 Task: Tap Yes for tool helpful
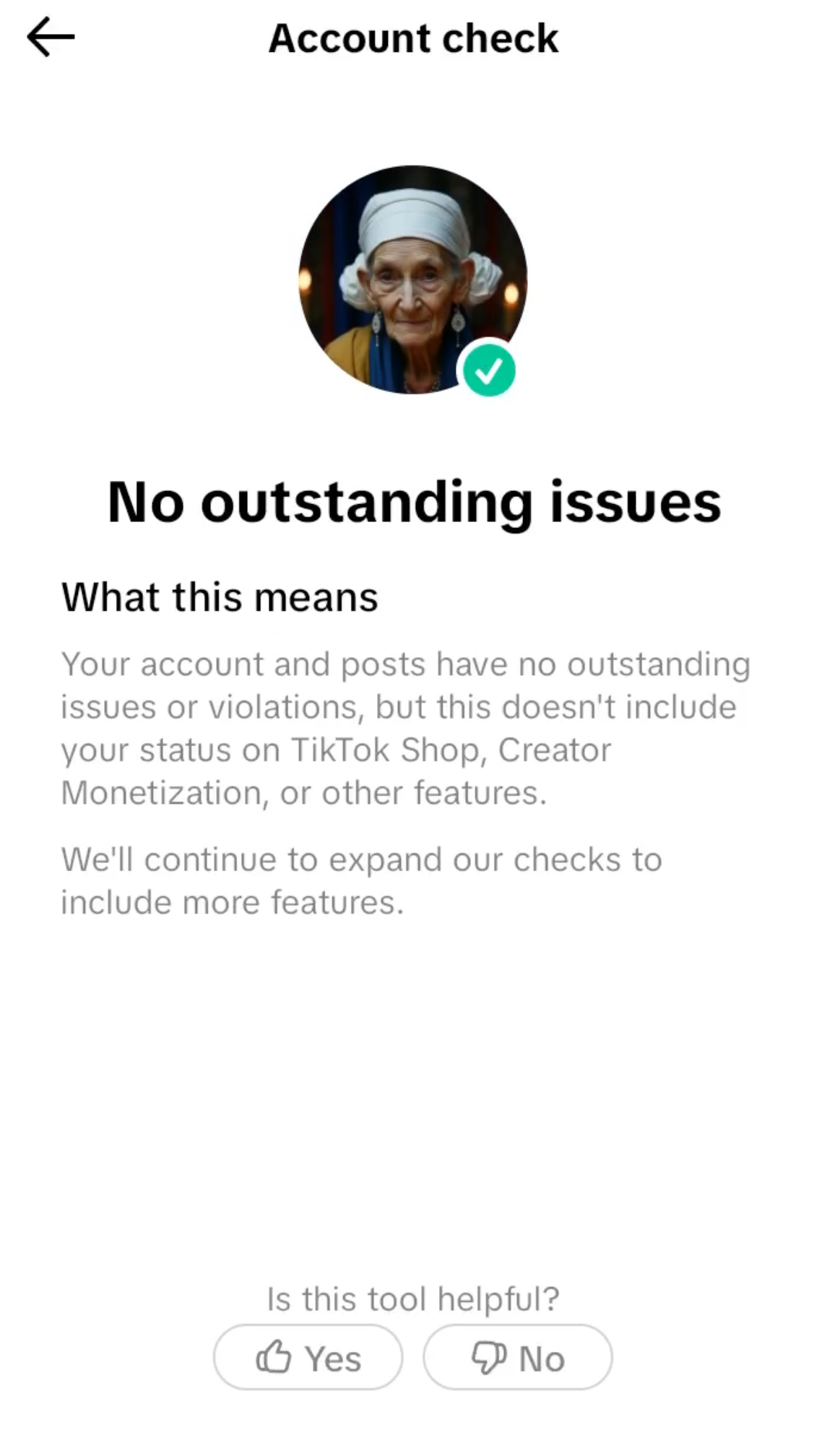(x=308, y=1357)
